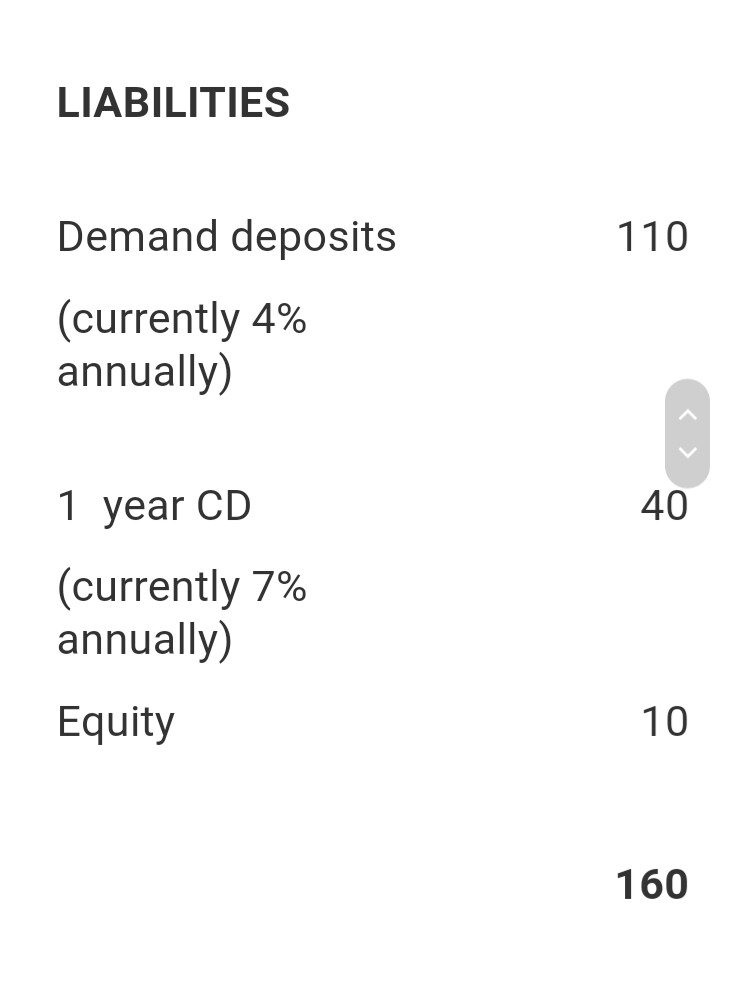
Task: Select the 4% figure in the first note
Action: tap(277, 317)
